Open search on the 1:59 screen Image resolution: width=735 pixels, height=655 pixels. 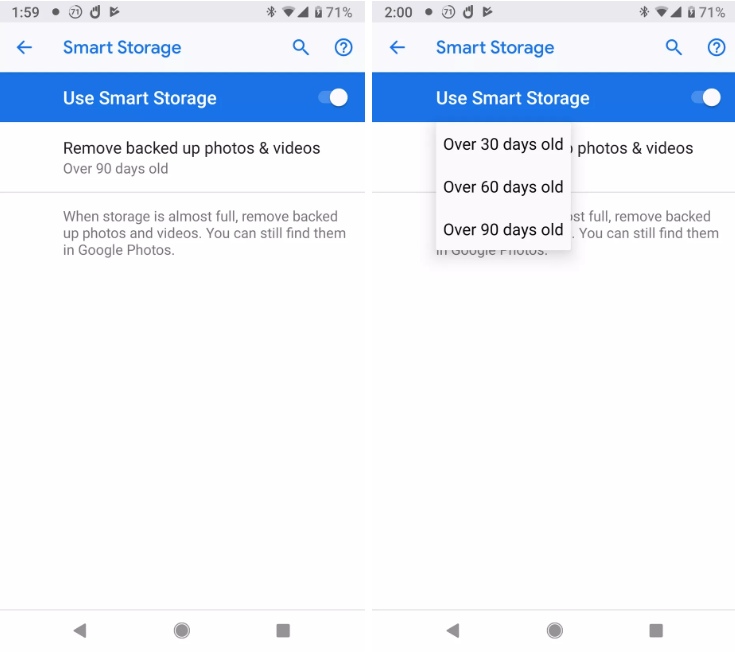(x=301, y=47)
